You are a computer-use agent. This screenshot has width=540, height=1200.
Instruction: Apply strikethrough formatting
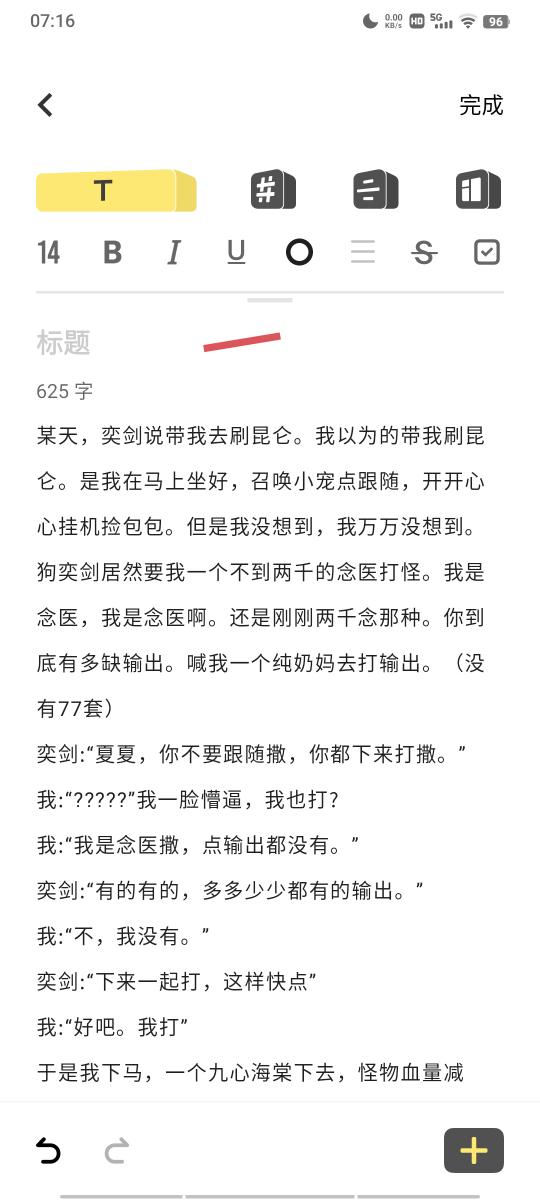click(424, 253)
